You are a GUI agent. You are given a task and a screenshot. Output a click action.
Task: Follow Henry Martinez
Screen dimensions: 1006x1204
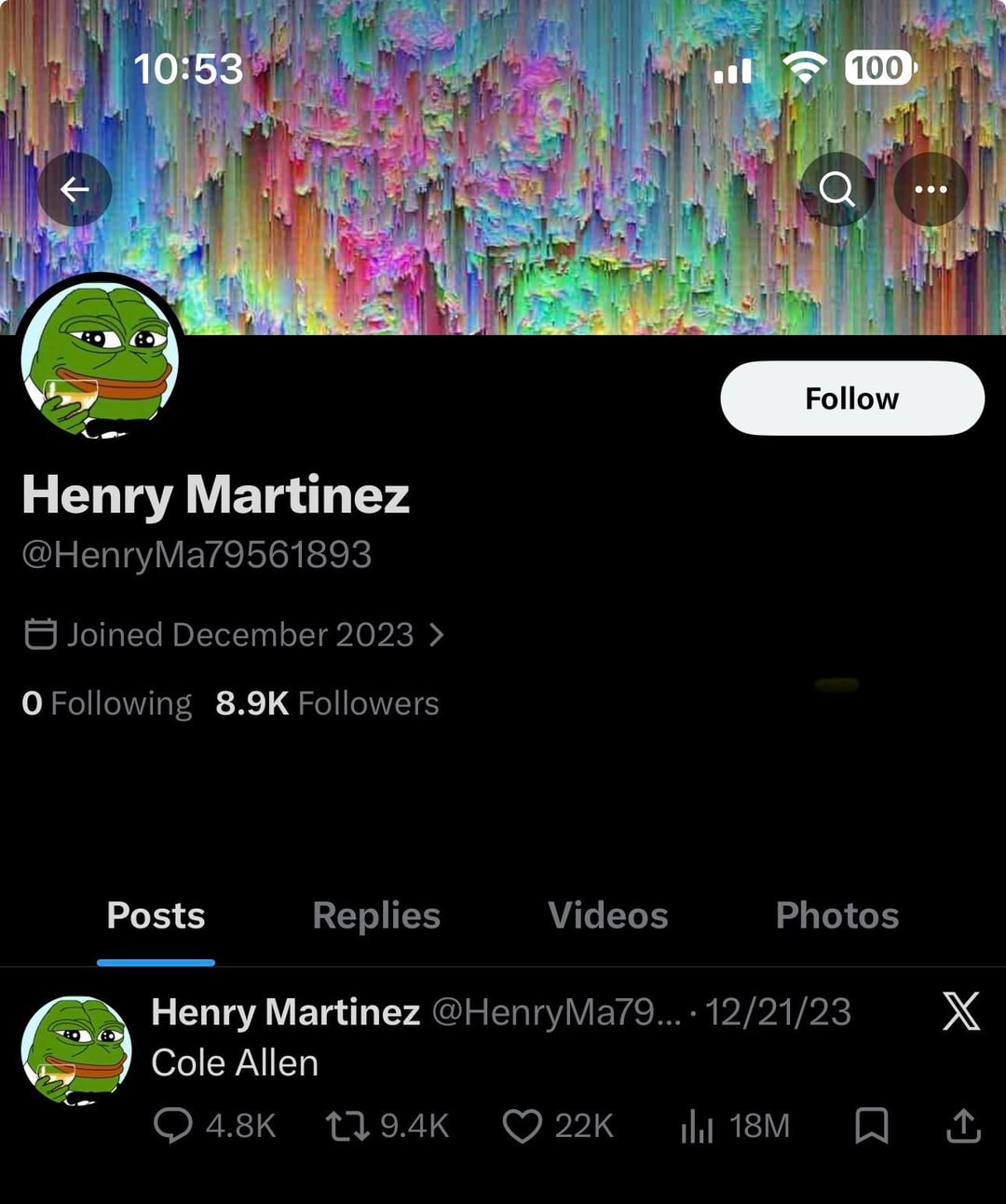[x=851, y=399]
